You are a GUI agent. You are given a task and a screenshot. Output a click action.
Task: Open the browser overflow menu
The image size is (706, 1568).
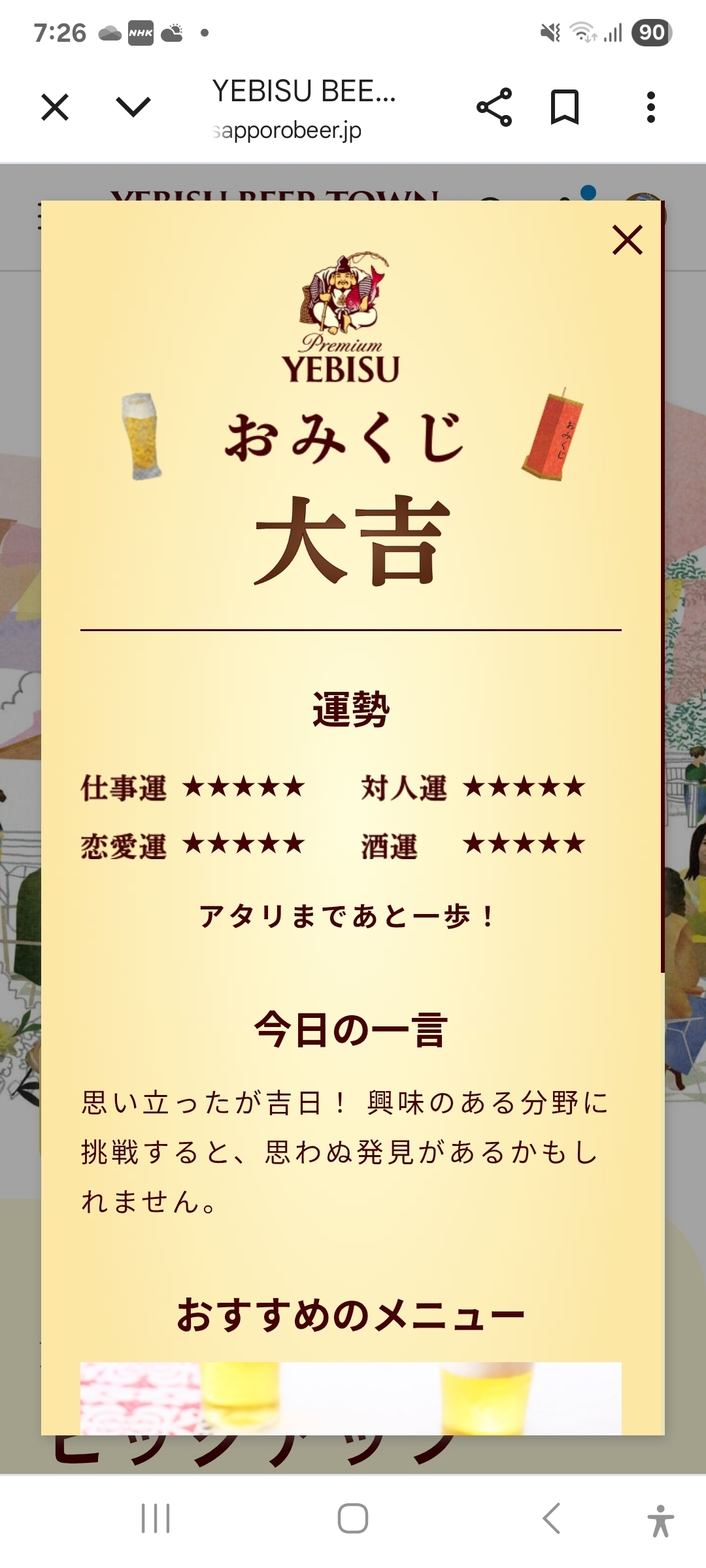(x=650, y=107)
